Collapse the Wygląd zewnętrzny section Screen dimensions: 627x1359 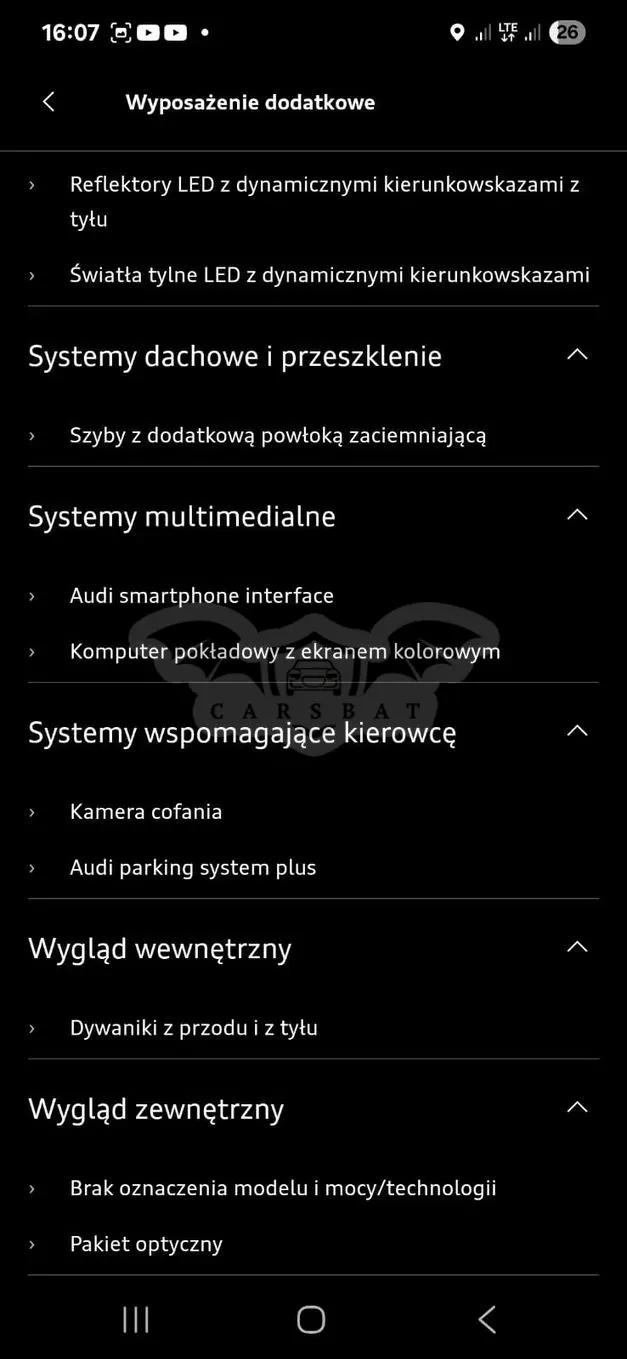[577, 1107]
